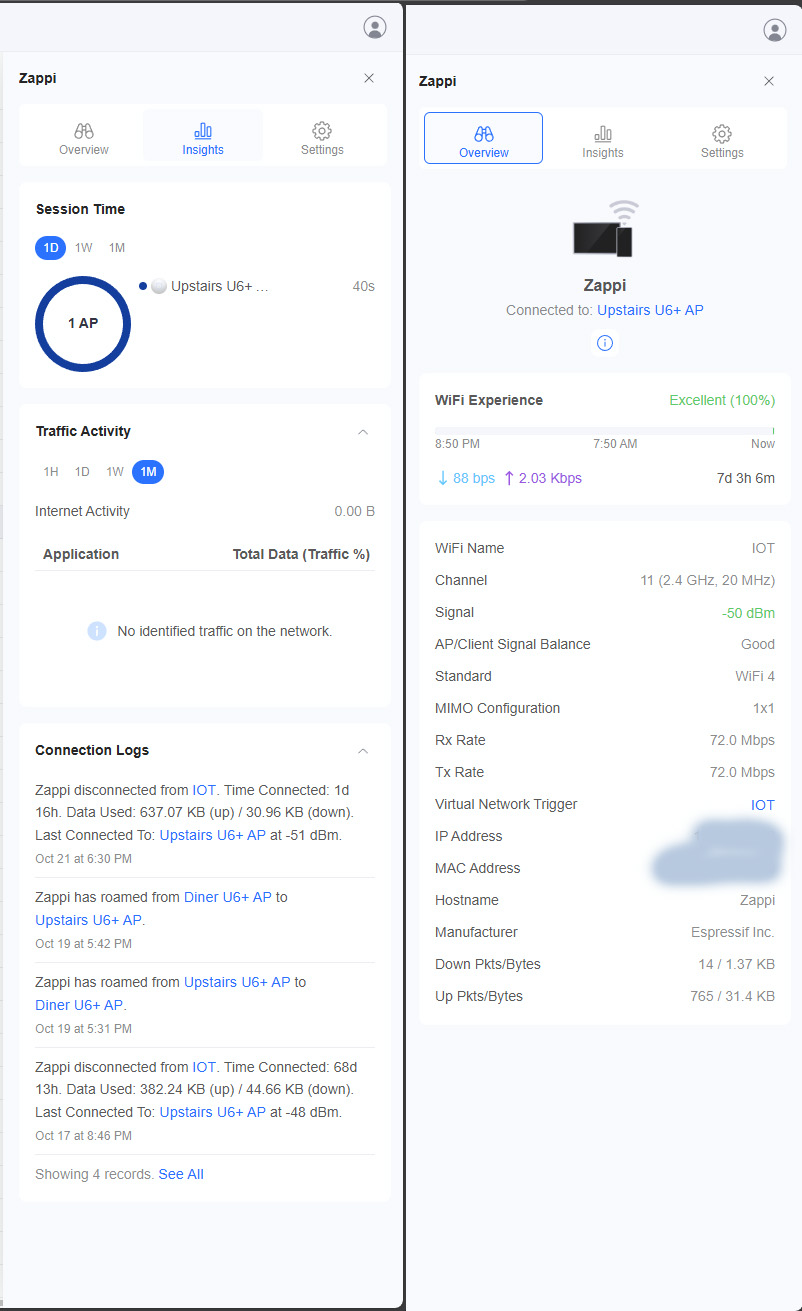Tap See All connection log records
The height and width of the screenshot is (1311, 802).
click(x=181, y=1174)
